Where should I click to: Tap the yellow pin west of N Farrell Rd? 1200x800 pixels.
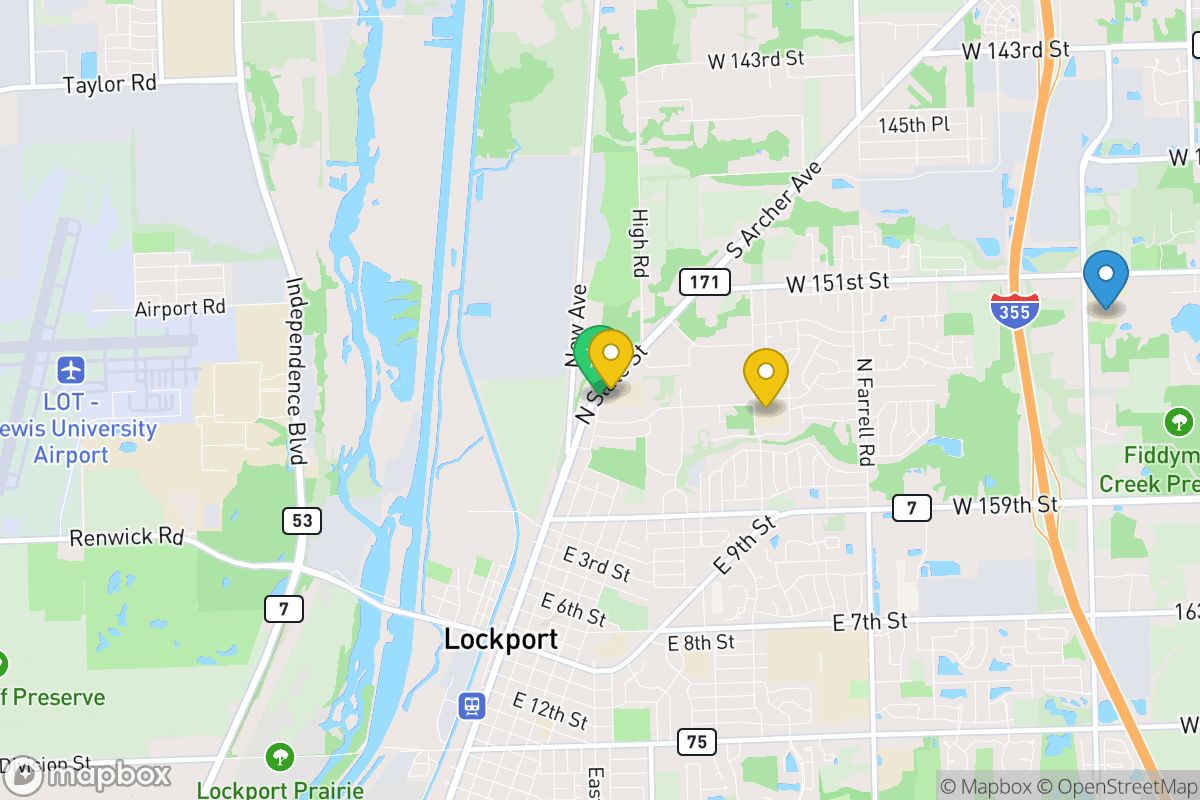click(766, 376)
